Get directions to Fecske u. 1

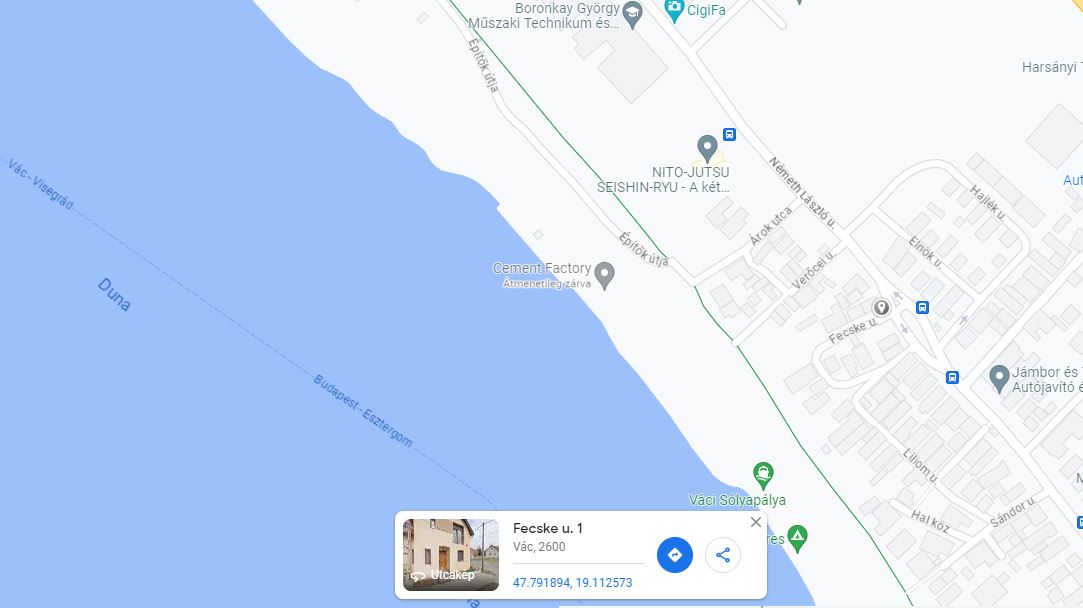tap(675, 555)
